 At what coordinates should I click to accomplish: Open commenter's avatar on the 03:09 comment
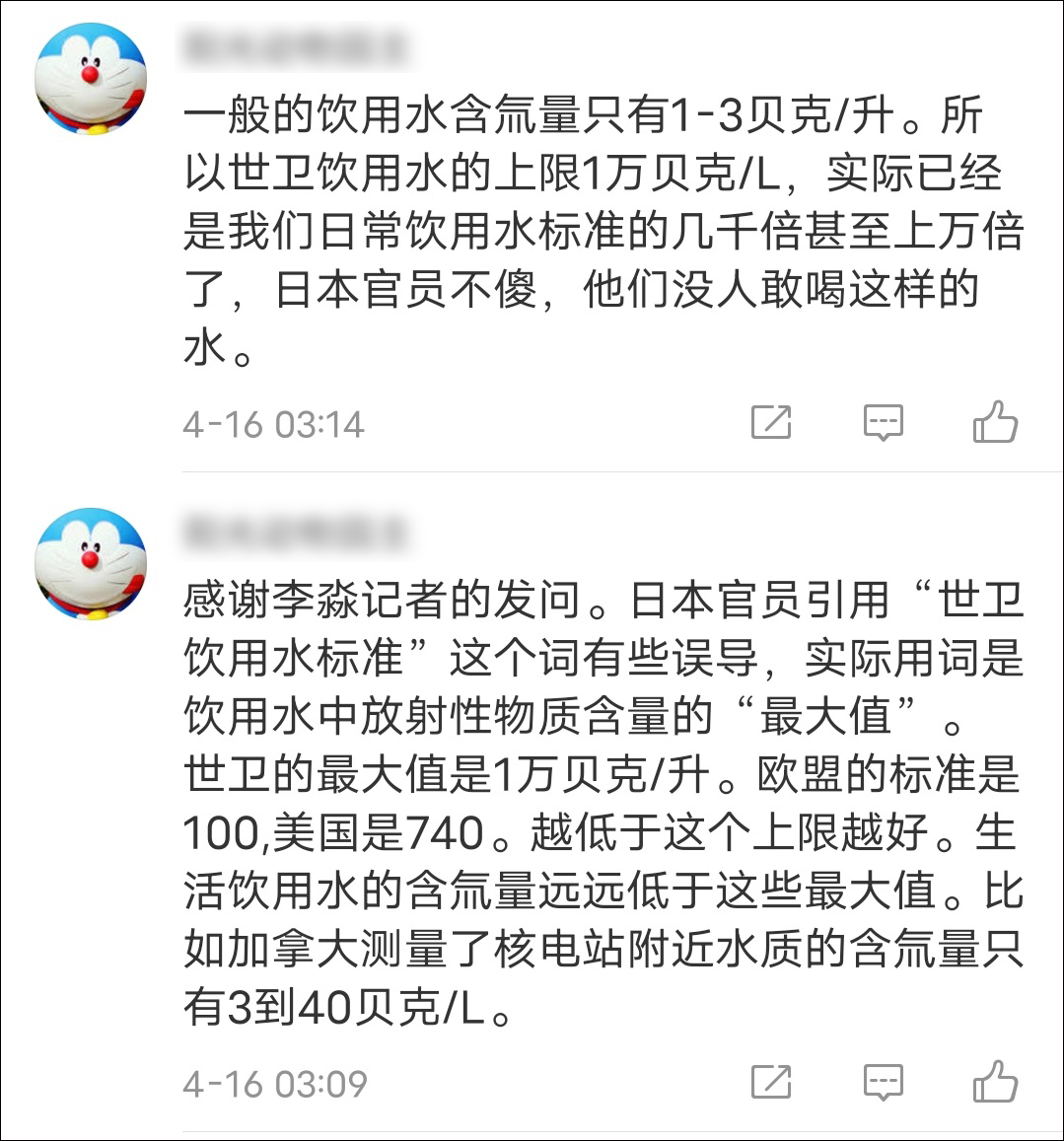(x=91, y=564)
